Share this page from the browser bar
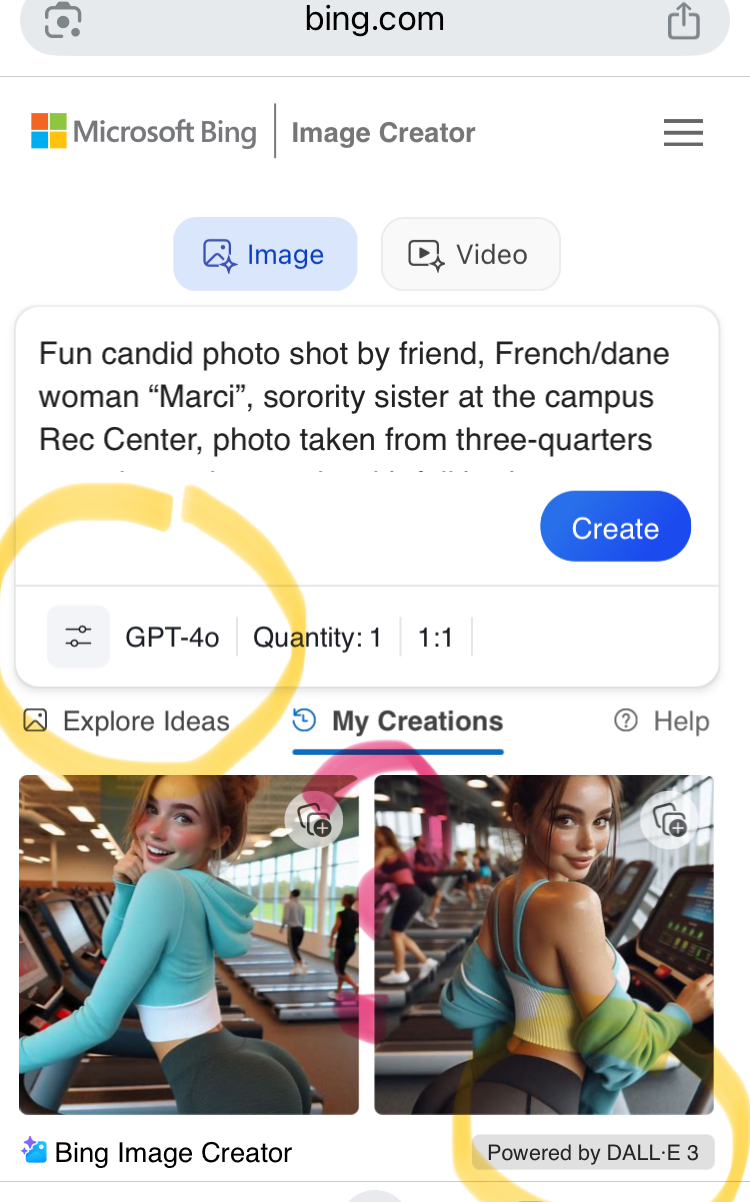Viewport: 750px width, 1202px height. pyautogui.click(x=684, y=21)
